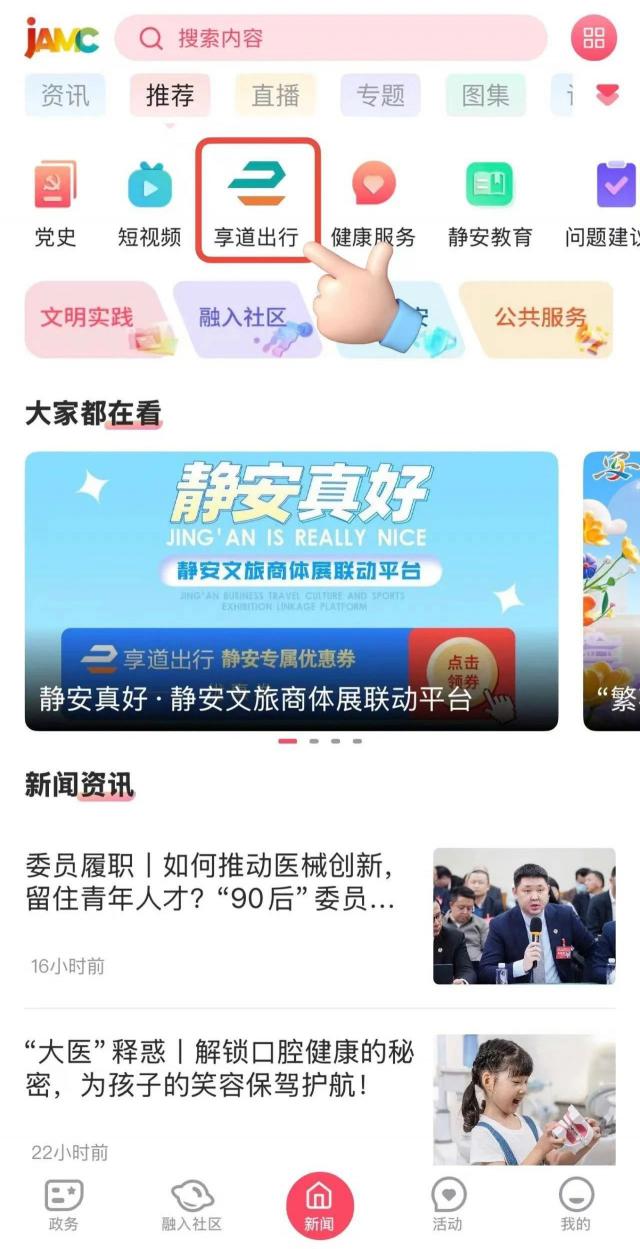Open the 静安真好 banner card
The width and height of the screenshot is (640, 1249).
pyautogui.click(x=291, y=590)
